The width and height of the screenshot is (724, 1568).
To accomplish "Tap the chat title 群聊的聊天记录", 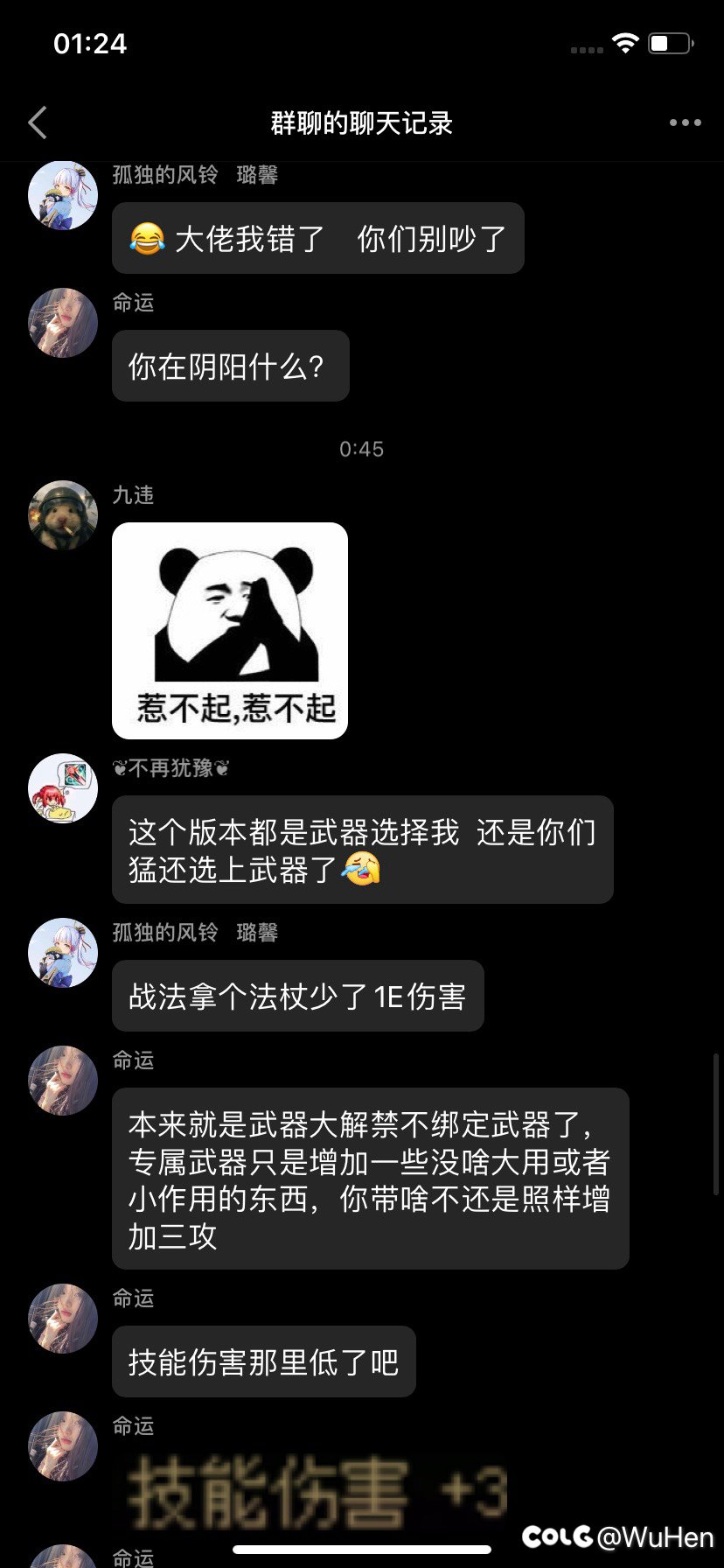I will pyautogui.click(x=362, y=122).
